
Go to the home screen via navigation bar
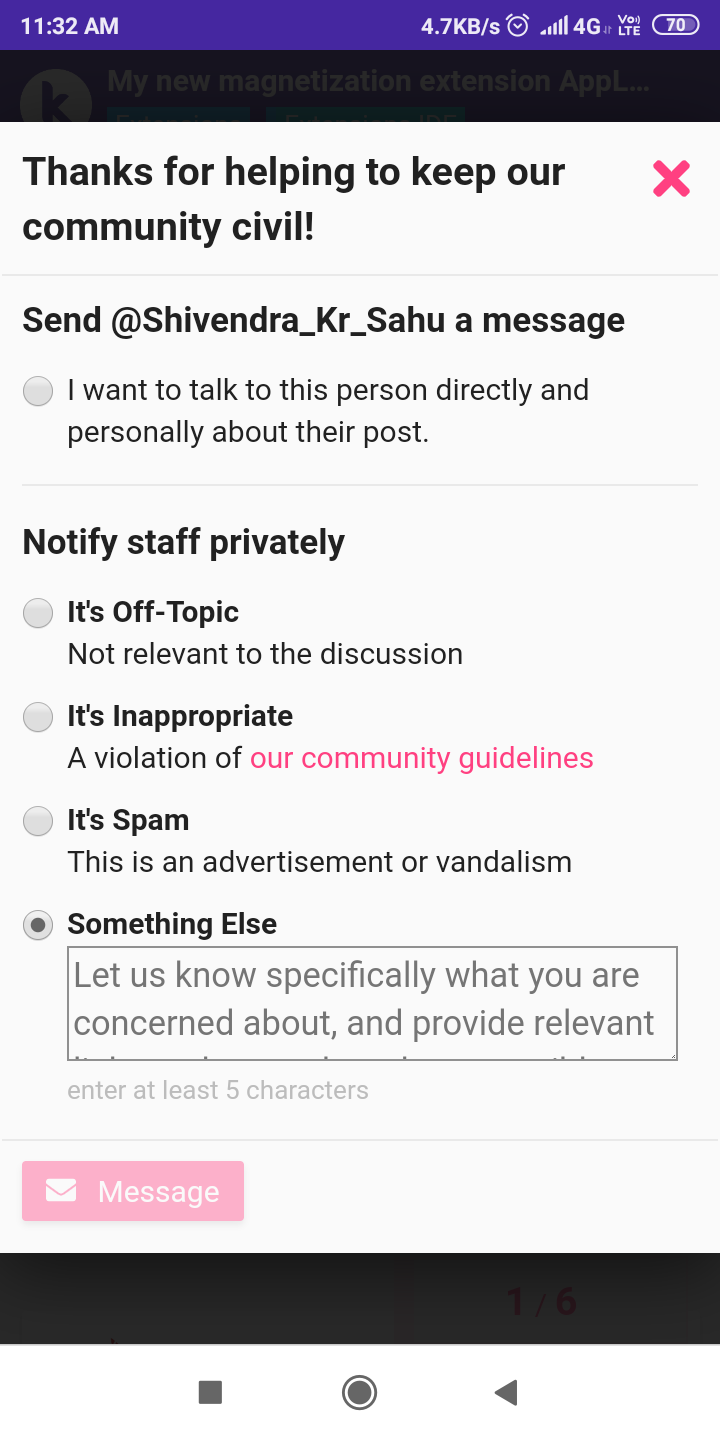(x=359, y=1392)
